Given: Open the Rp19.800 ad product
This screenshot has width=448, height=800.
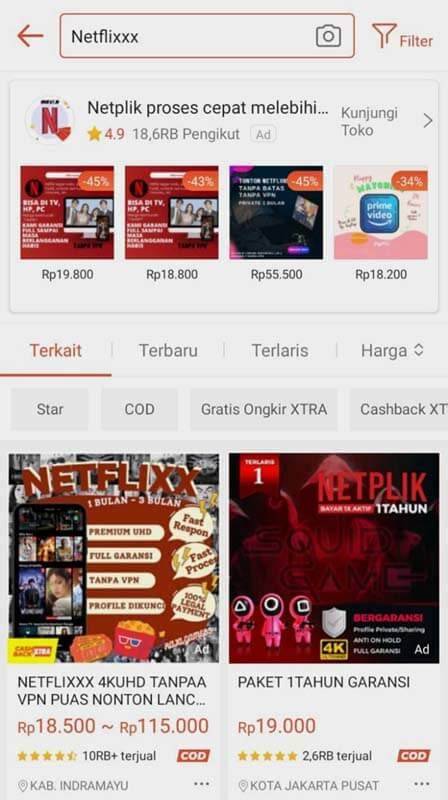Looking at the screenshot, I should click(67, 223).
